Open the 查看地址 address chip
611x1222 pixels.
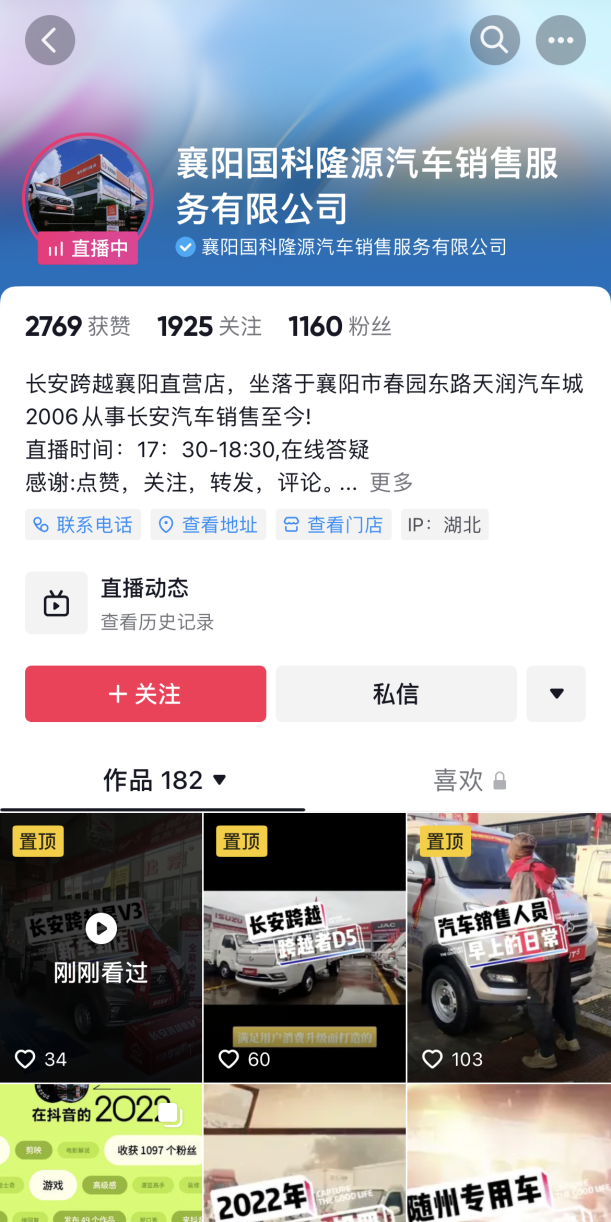(208, 525)
